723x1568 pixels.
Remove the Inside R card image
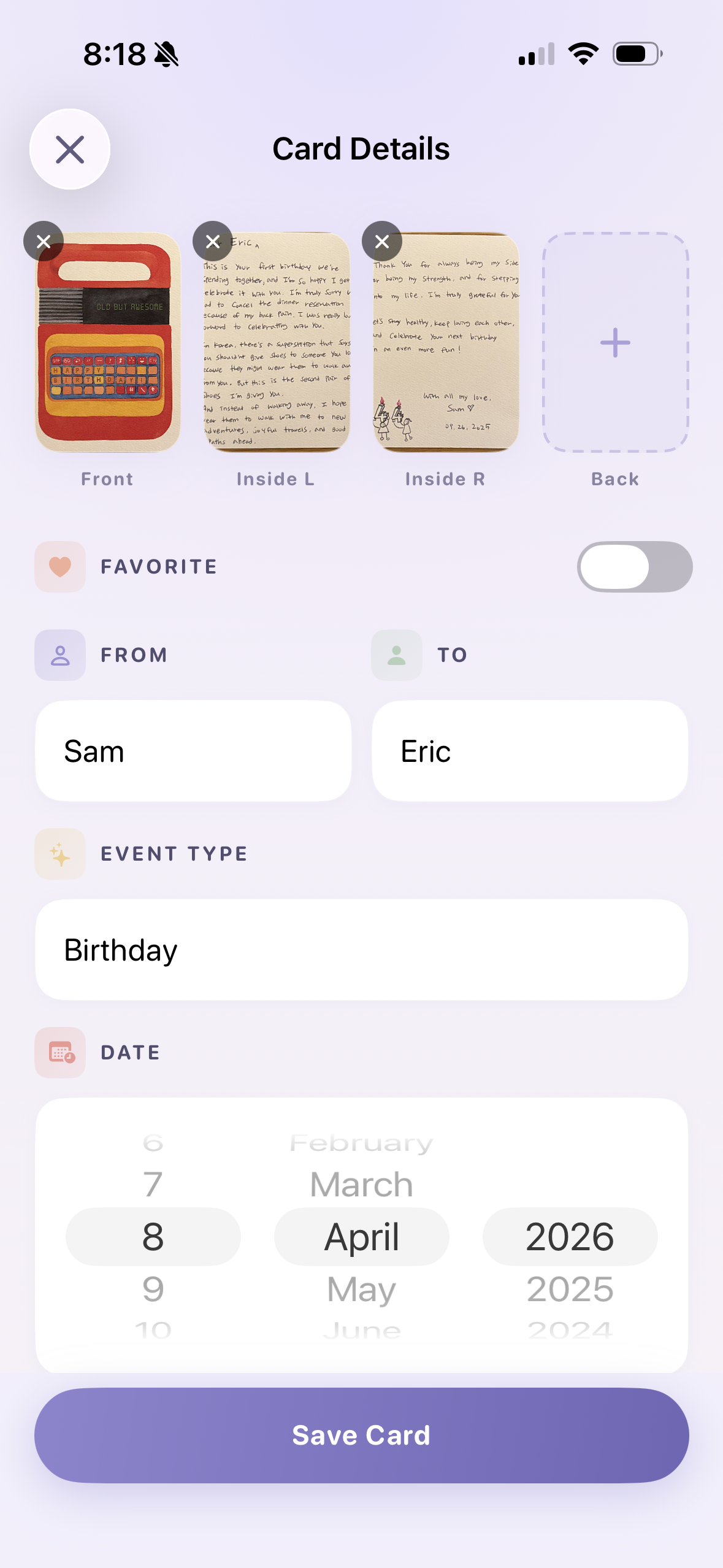point(382,241)
